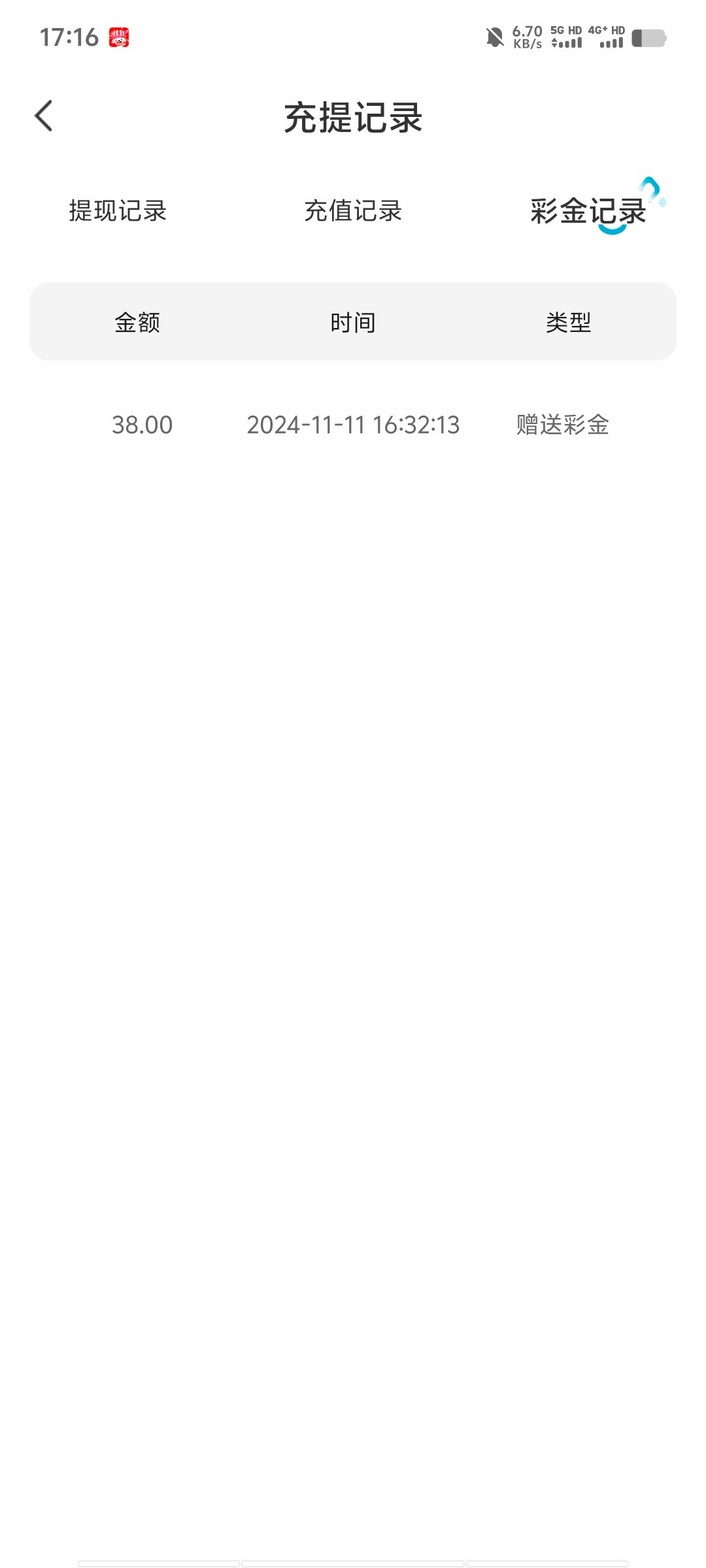Select the 彩金记录 tab
706x1568 pixels.
click(588, 211)
